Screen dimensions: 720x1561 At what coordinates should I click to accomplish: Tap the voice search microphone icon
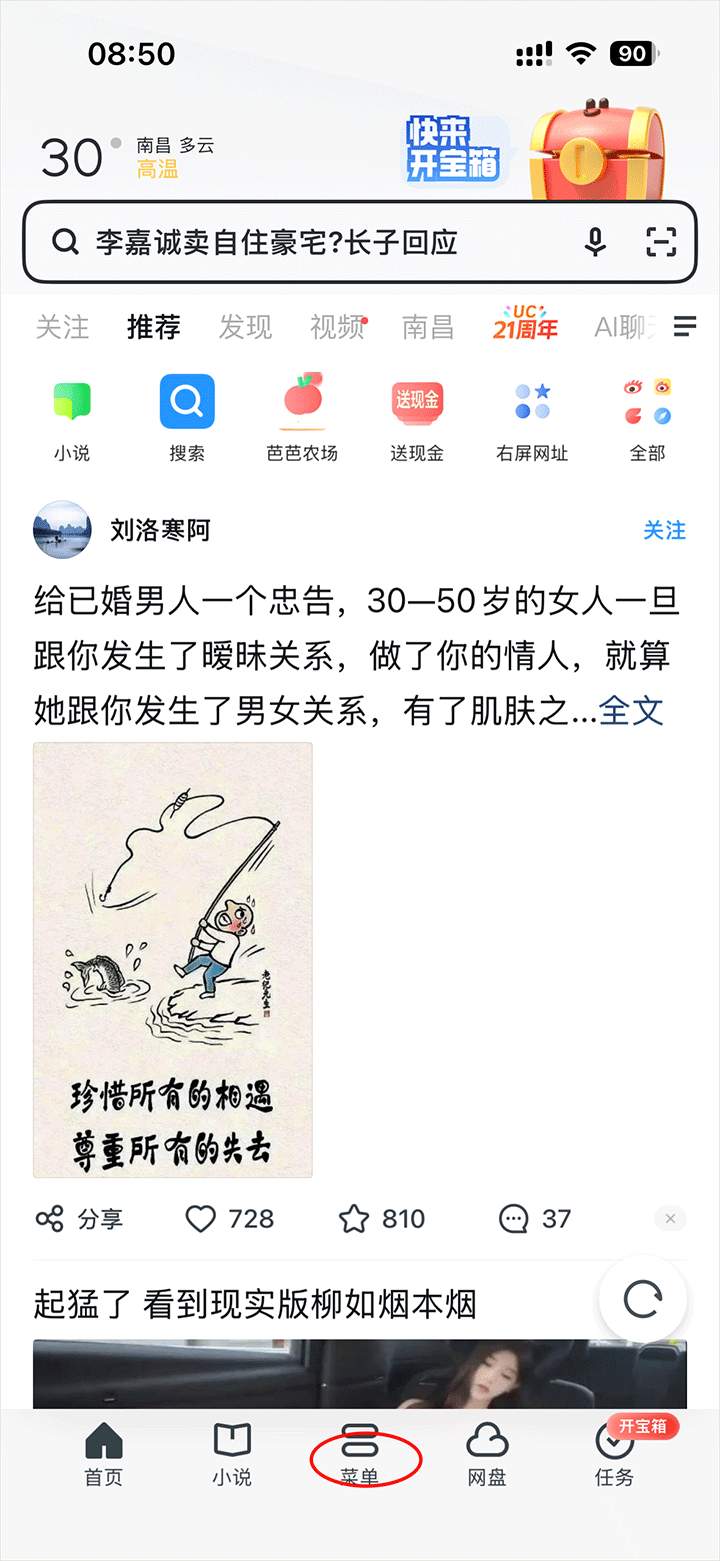coord(595,242)
